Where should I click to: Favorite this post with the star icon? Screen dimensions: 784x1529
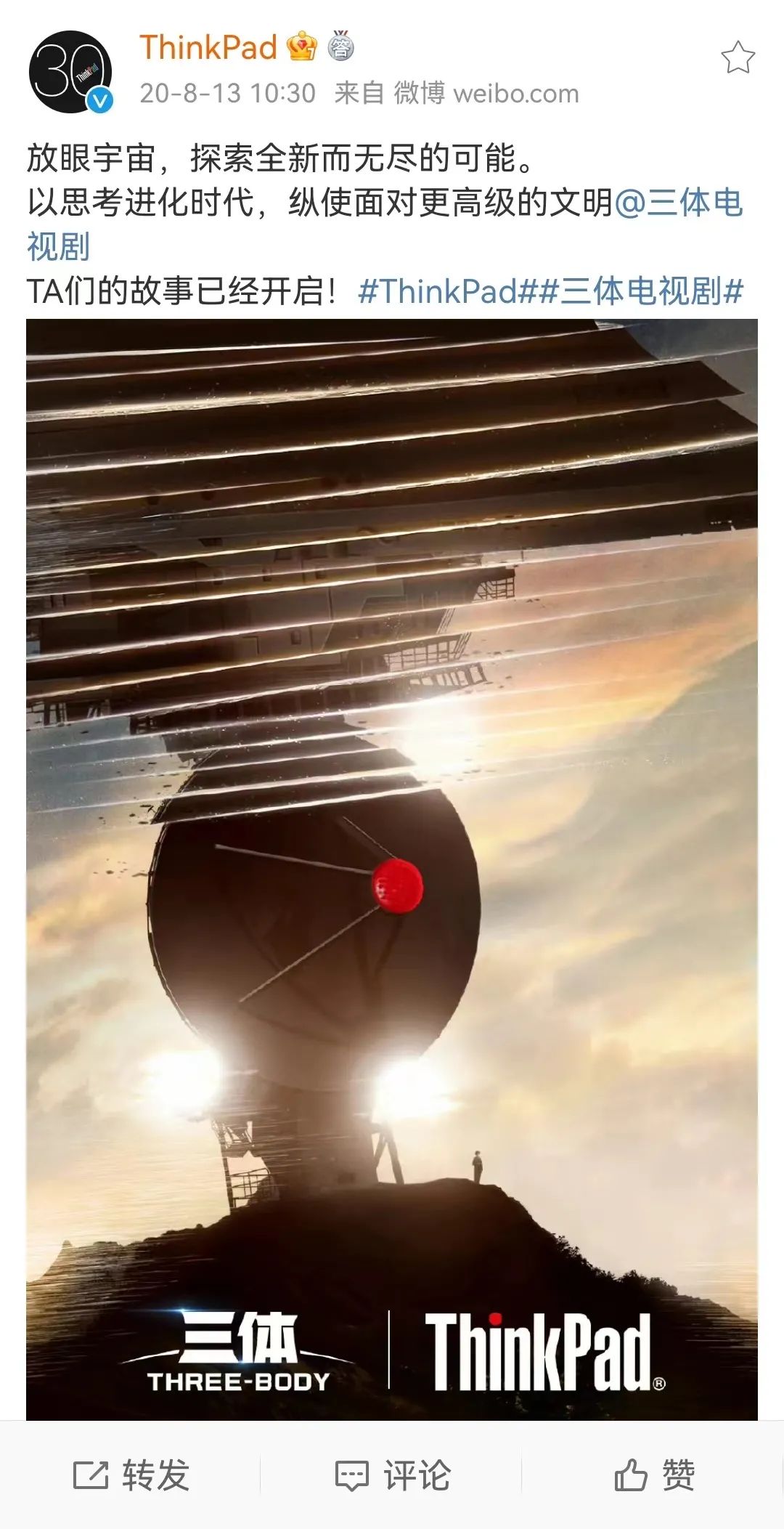738,58
